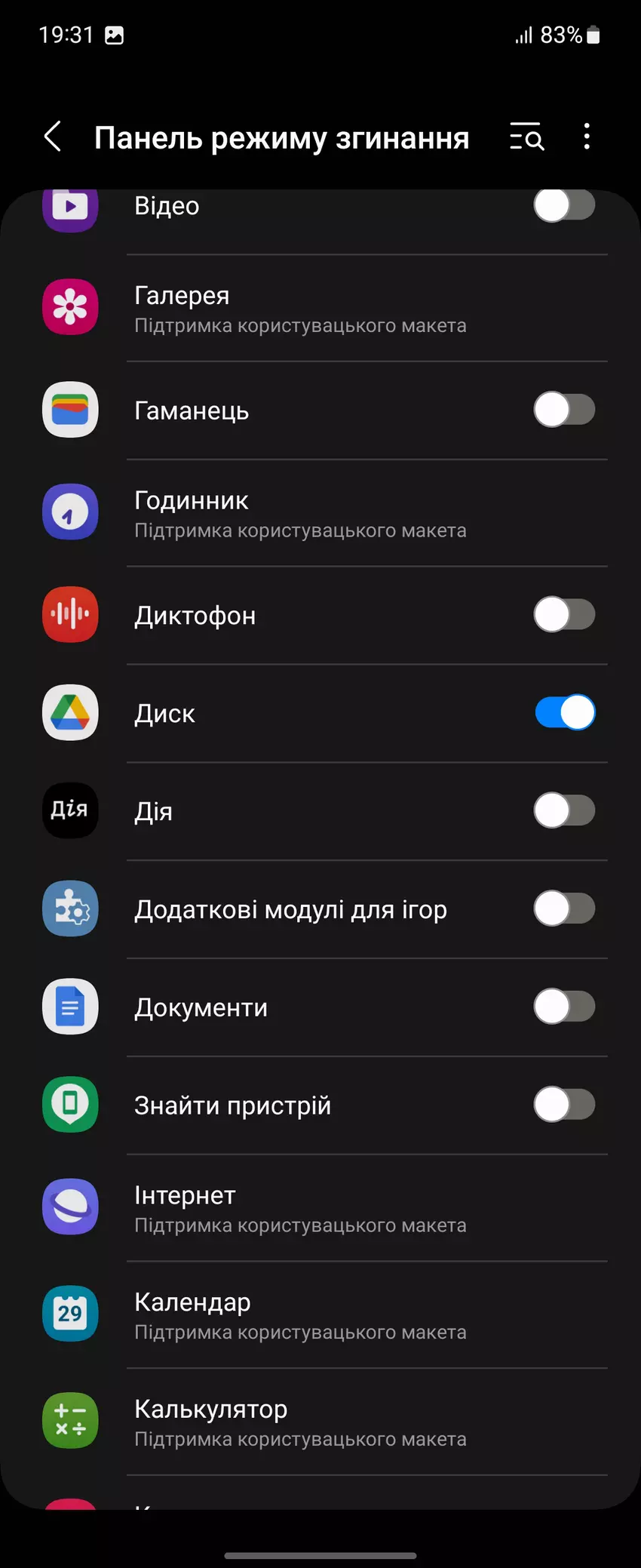Turn on the Гаманець switch
This screenshot has width=641, height=1568.
[564, 410]
